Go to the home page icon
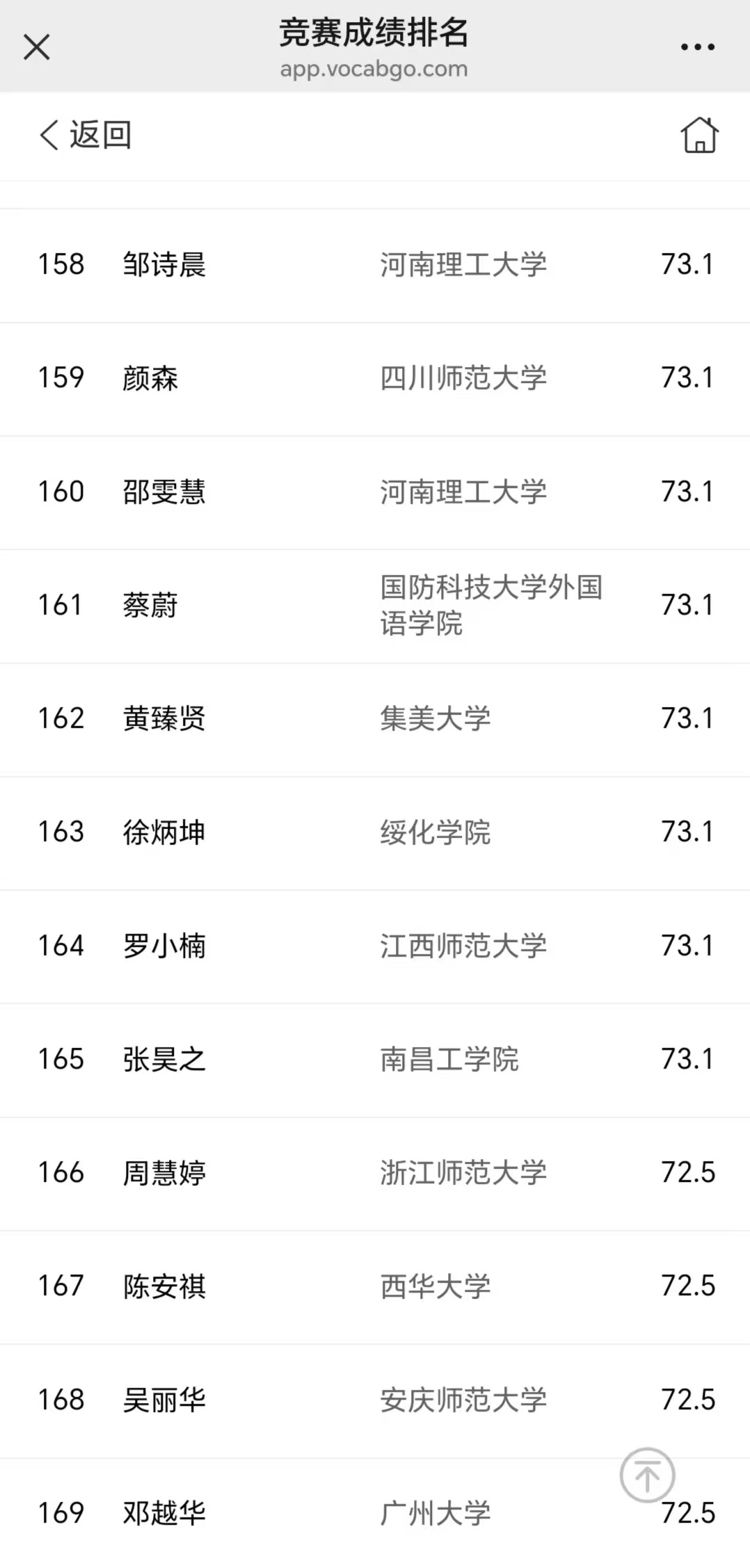This screenshot has width=750, height=1568. click(x=699, y=134)
